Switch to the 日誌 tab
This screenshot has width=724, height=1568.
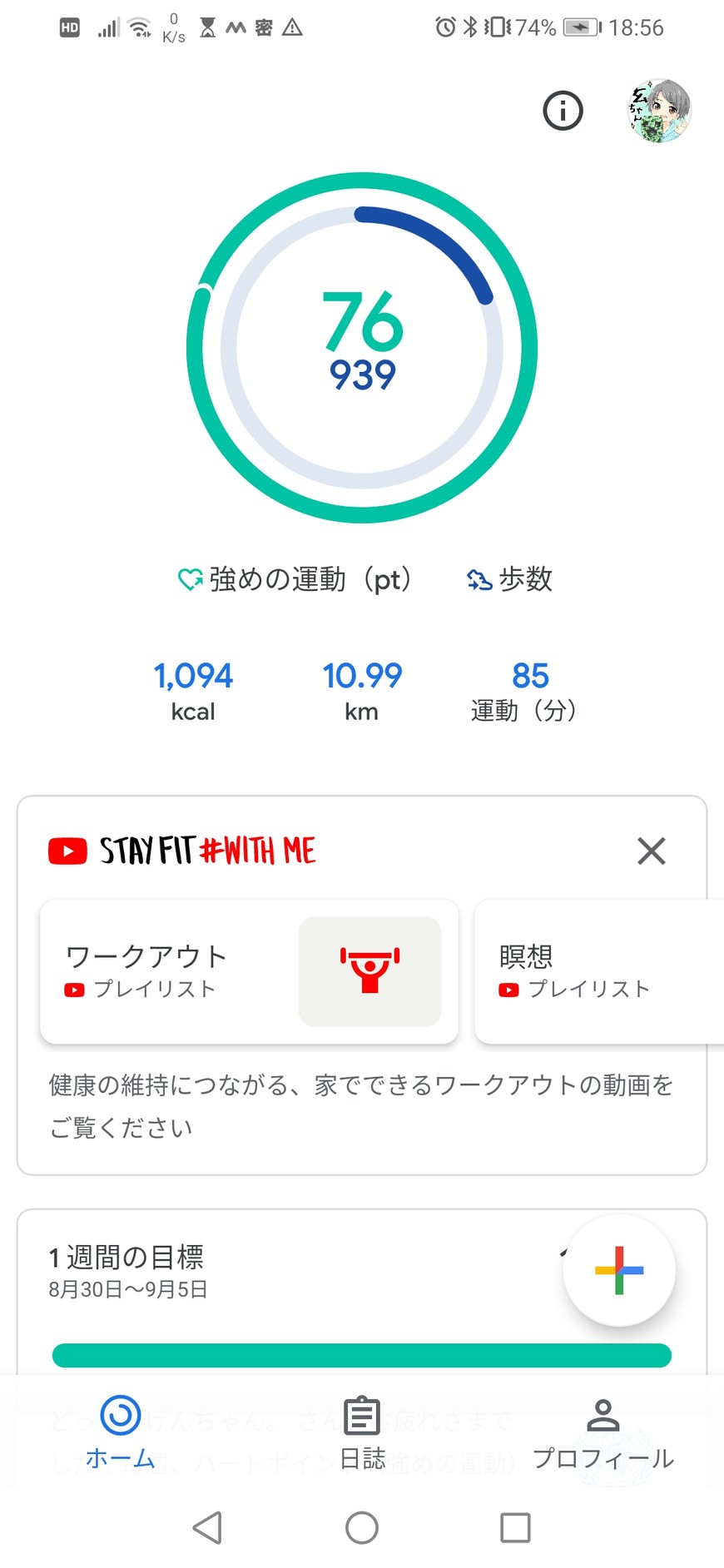point(362,1433)
